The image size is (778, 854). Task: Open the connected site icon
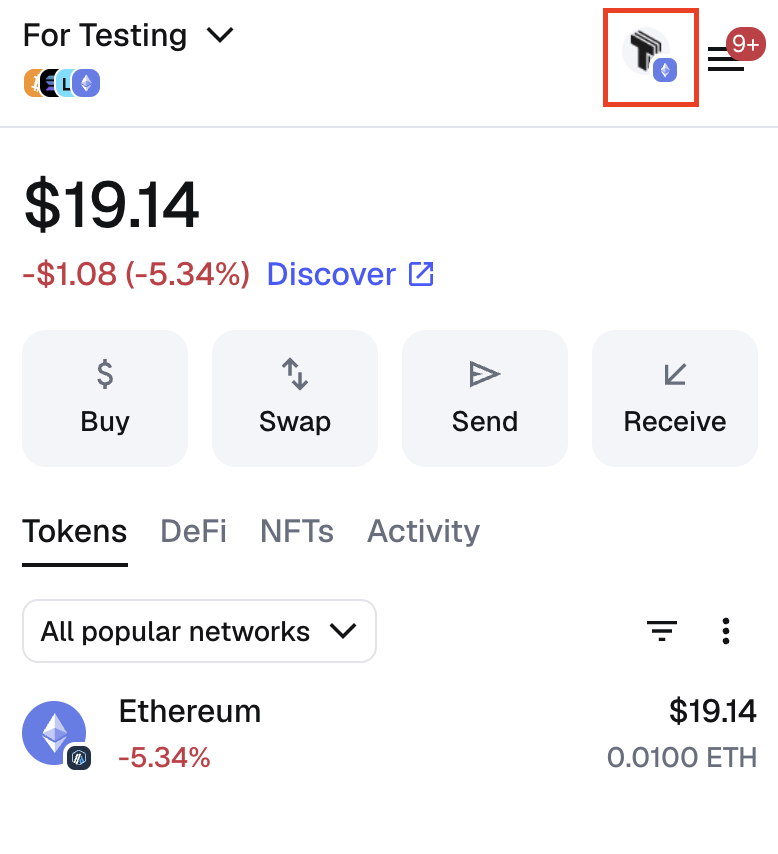650,56
